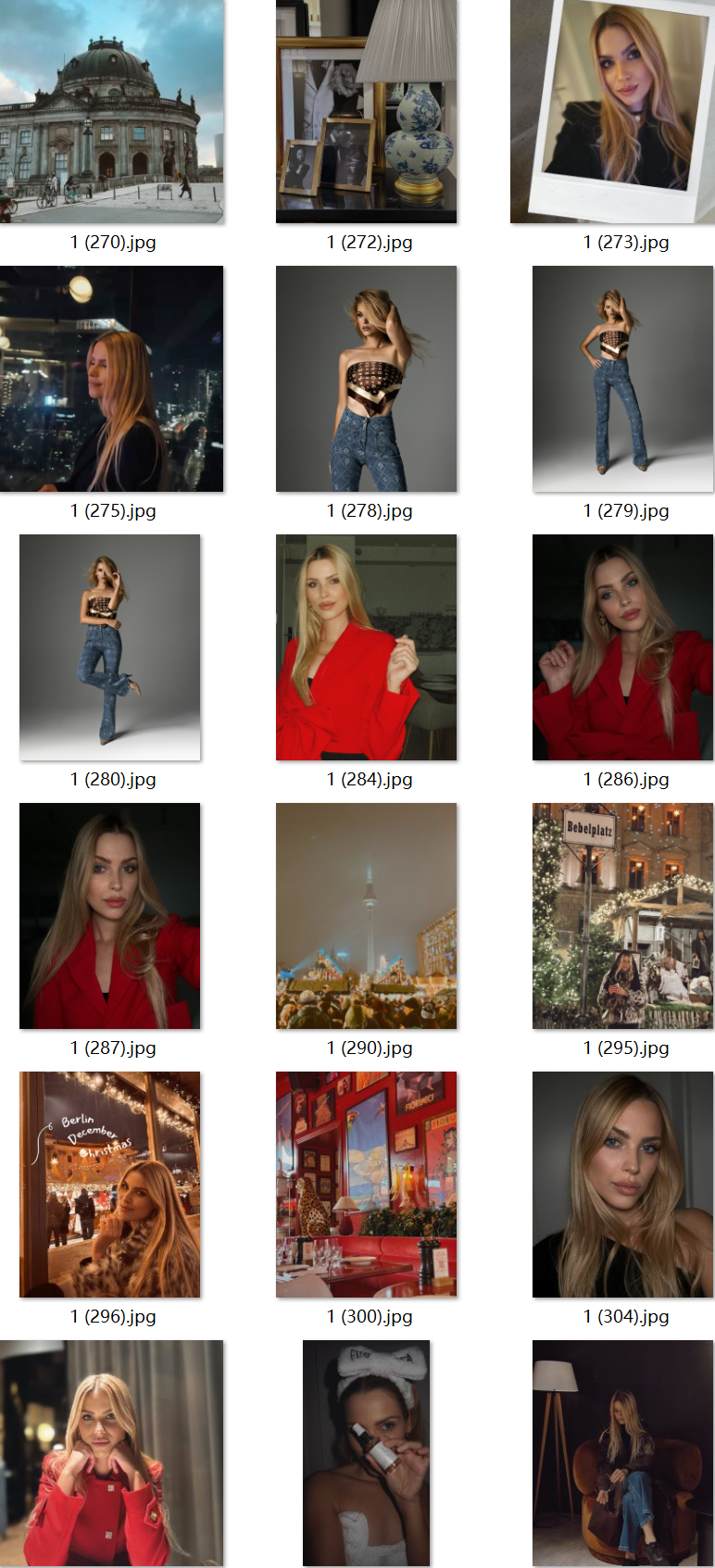715x1568 pixels.
Task: Select thumbnail 1 (280).jpg
Action: [109, 646]
